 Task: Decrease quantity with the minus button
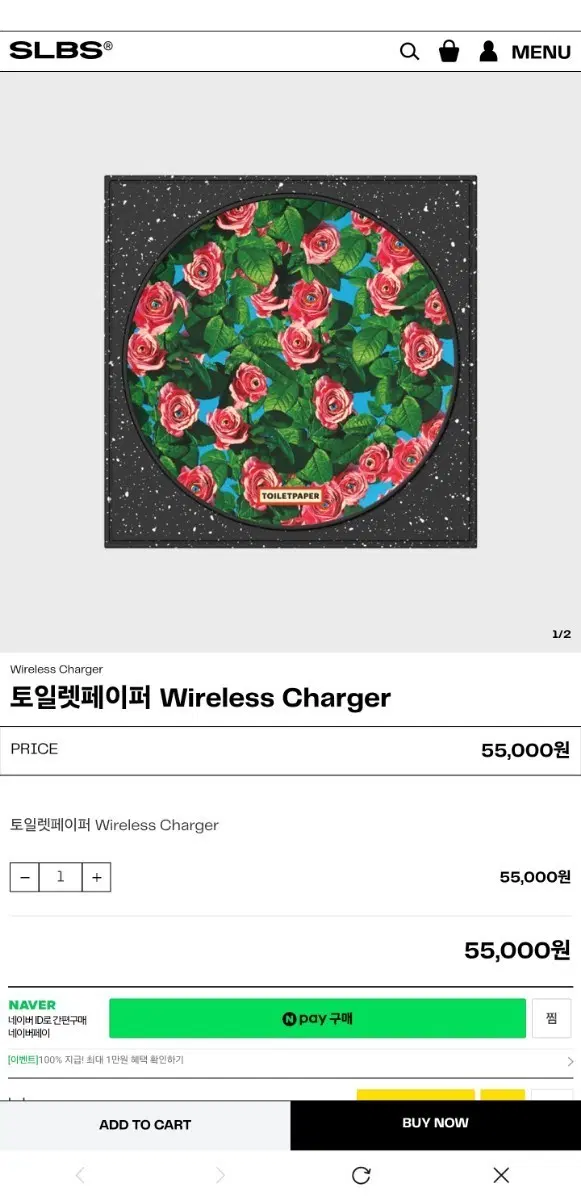pyautogui.click(x=25, y=877)
